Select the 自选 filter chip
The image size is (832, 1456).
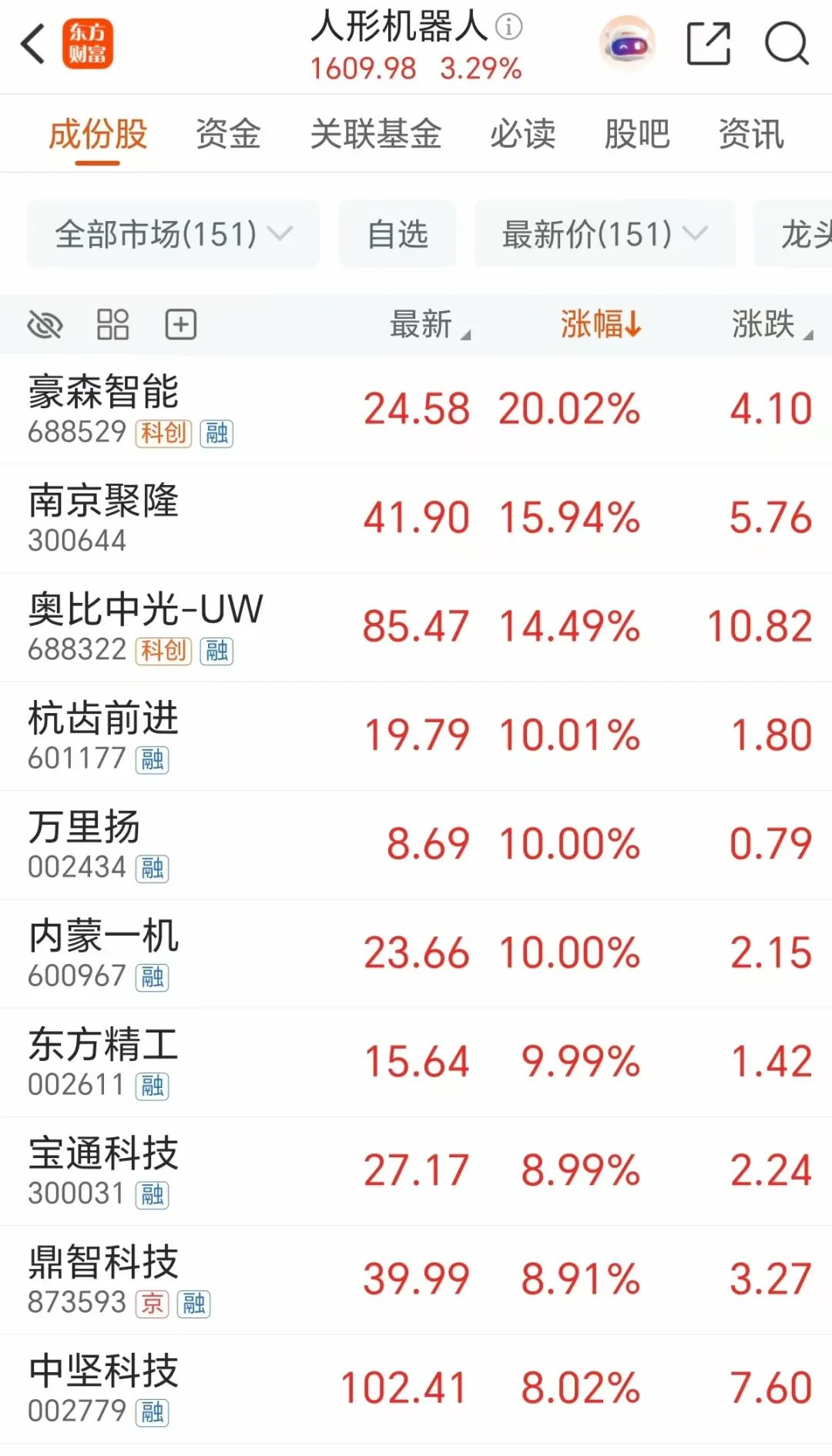398,234
